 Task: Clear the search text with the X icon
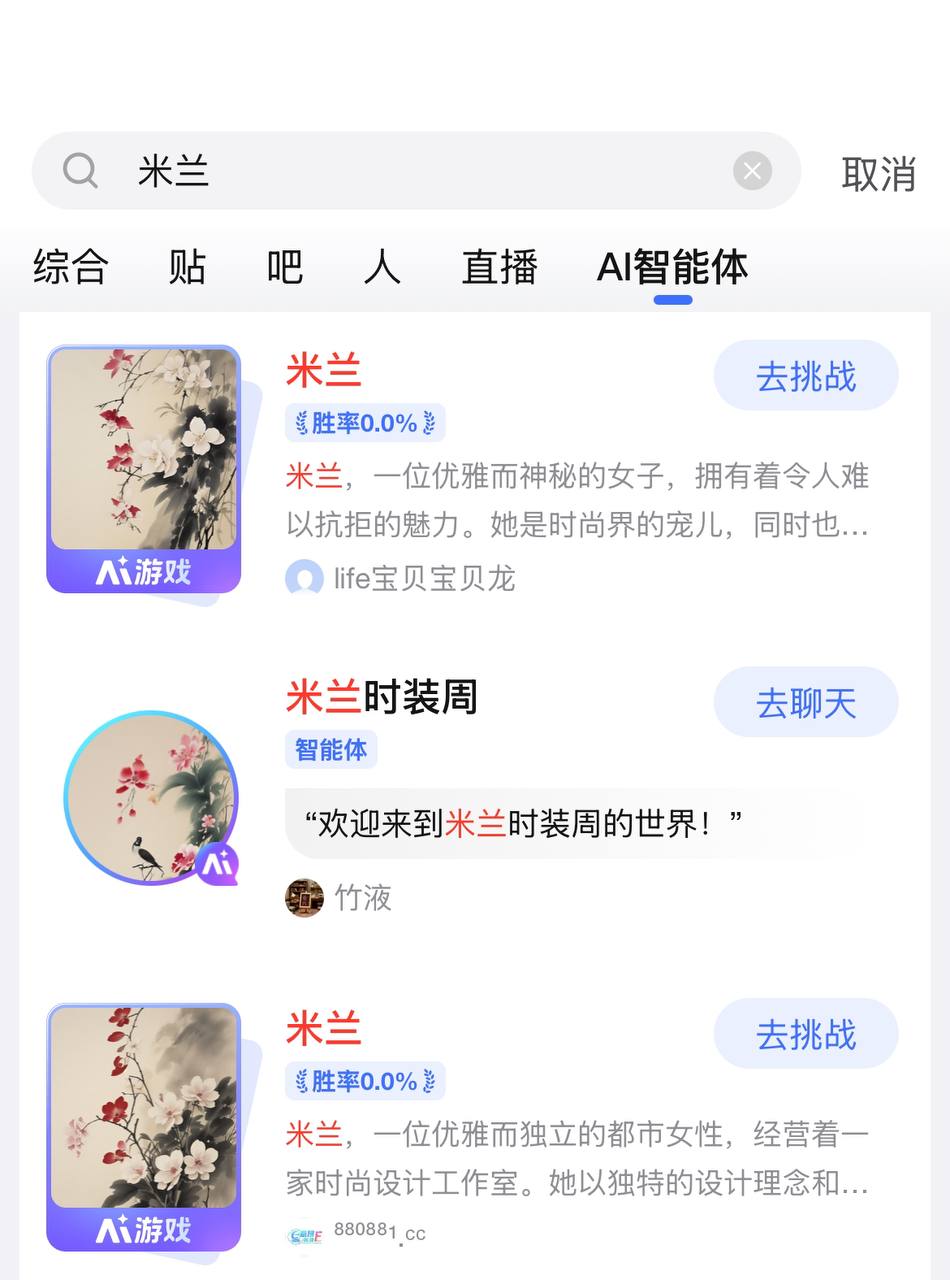click(752, 171)
